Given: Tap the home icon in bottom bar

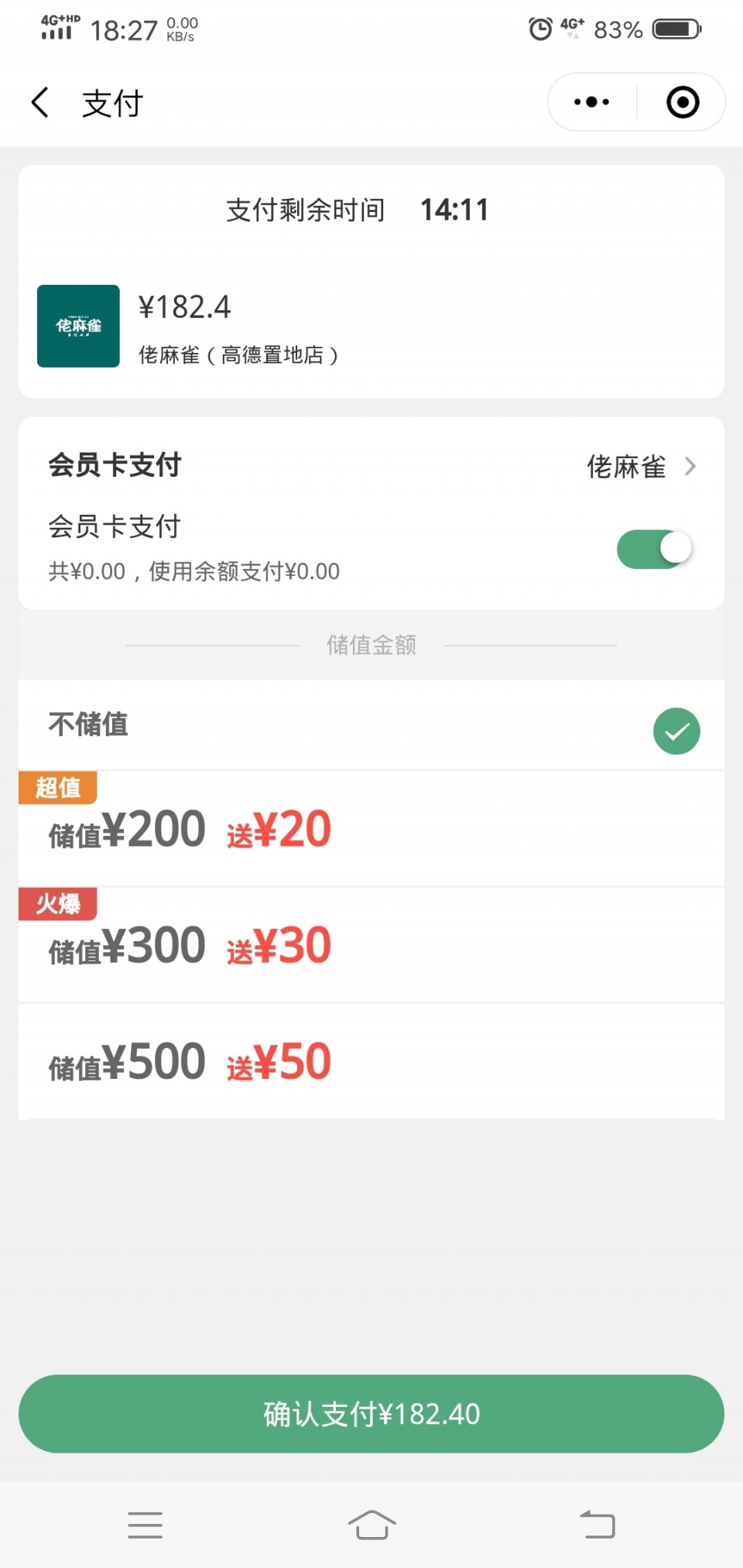Looking at the screenshot, I should click(371, 1524).
